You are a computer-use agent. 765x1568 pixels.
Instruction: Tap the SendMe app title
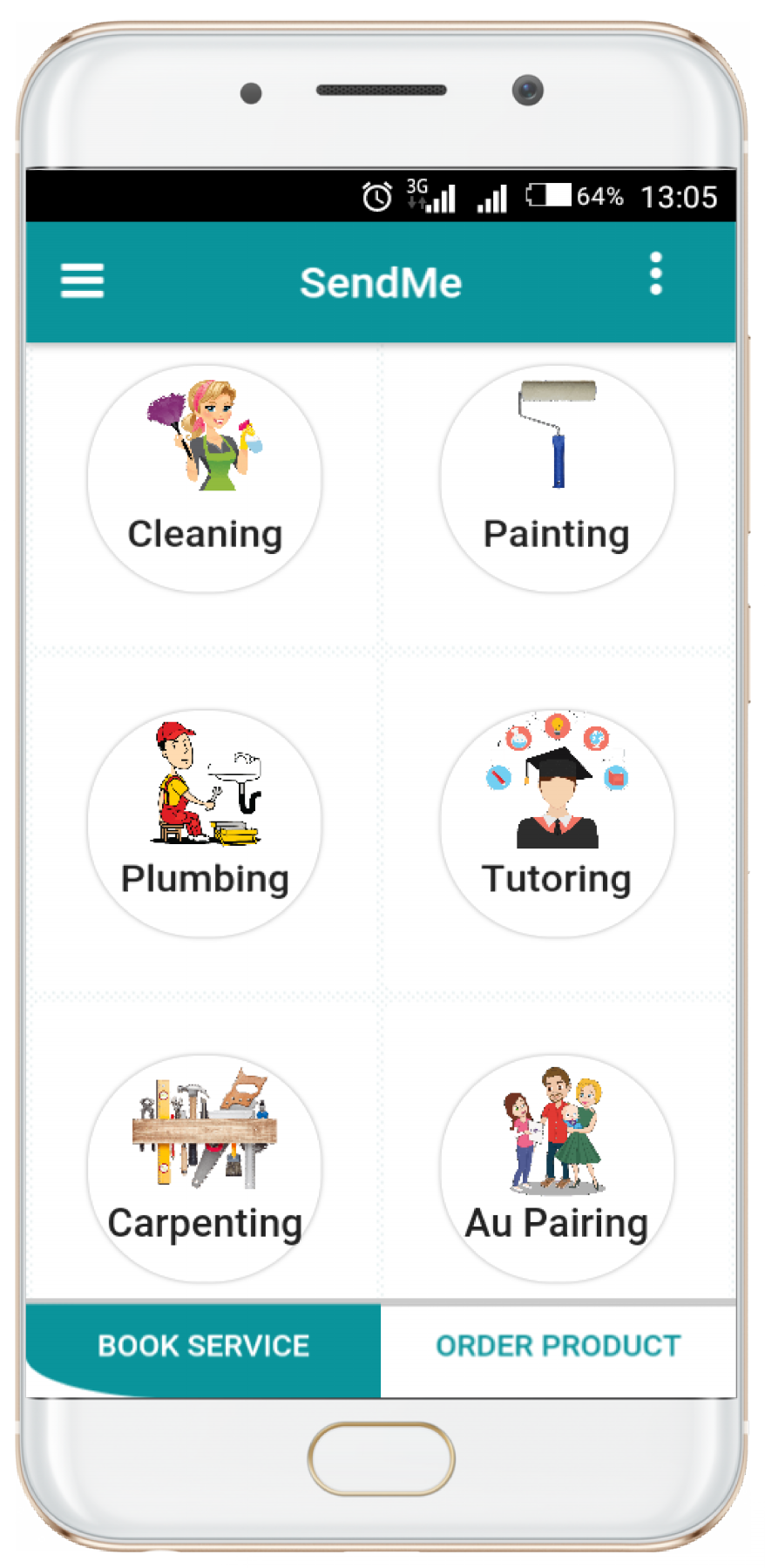(382, 280)
